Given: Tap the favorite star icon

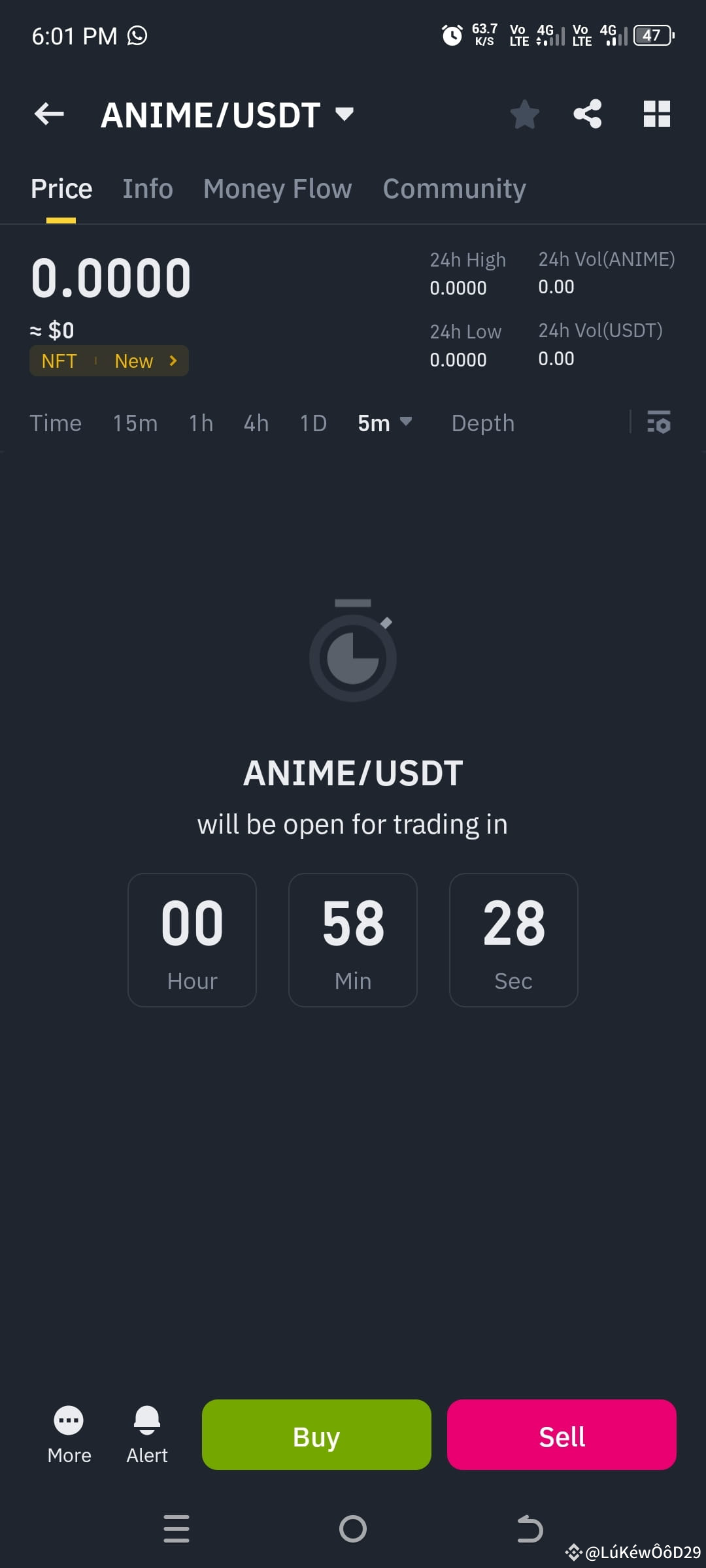Looking at the screenshot, I should click(x=525, y=114).
